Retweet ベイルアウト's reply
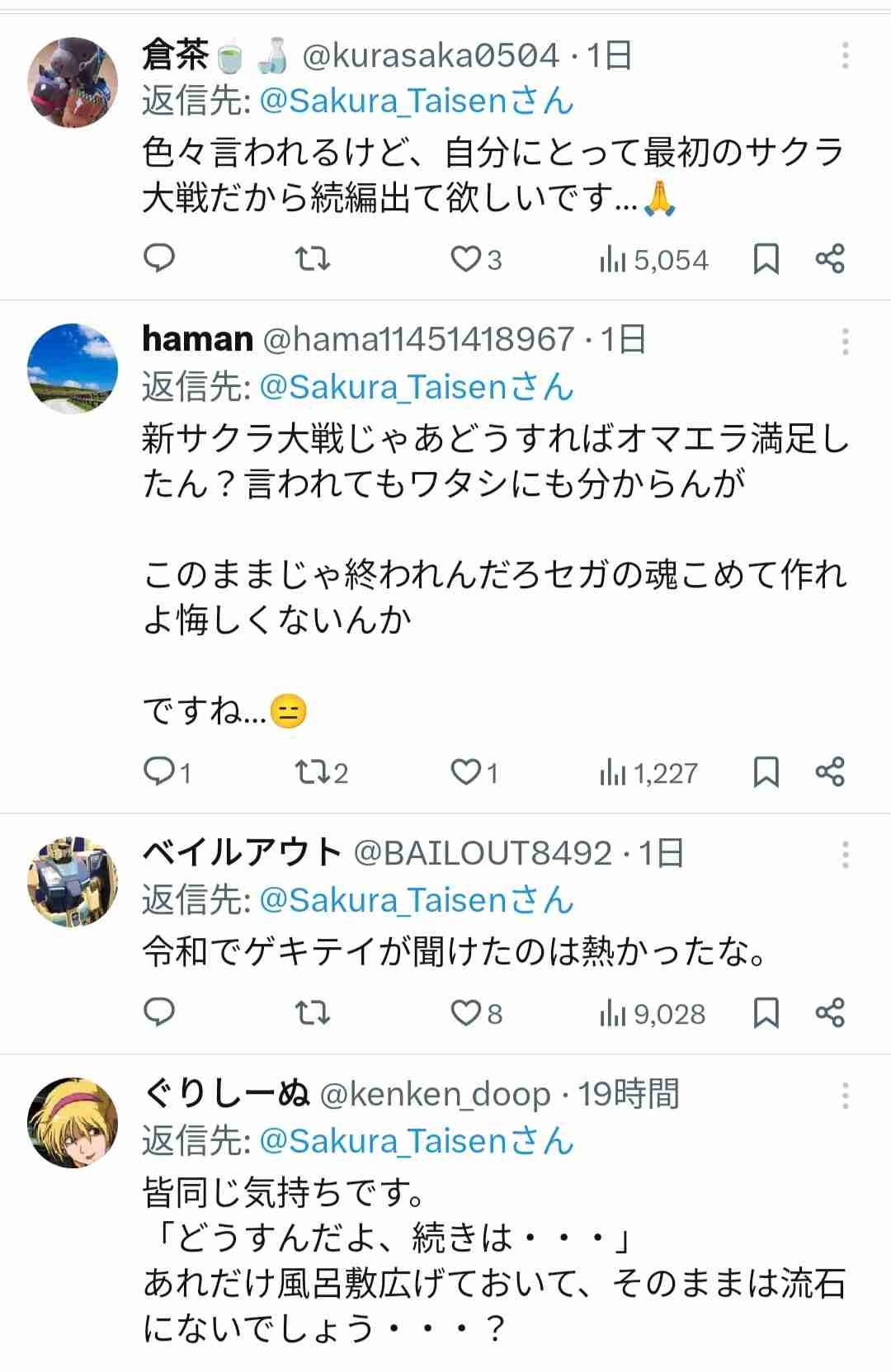 [313, 1013]
